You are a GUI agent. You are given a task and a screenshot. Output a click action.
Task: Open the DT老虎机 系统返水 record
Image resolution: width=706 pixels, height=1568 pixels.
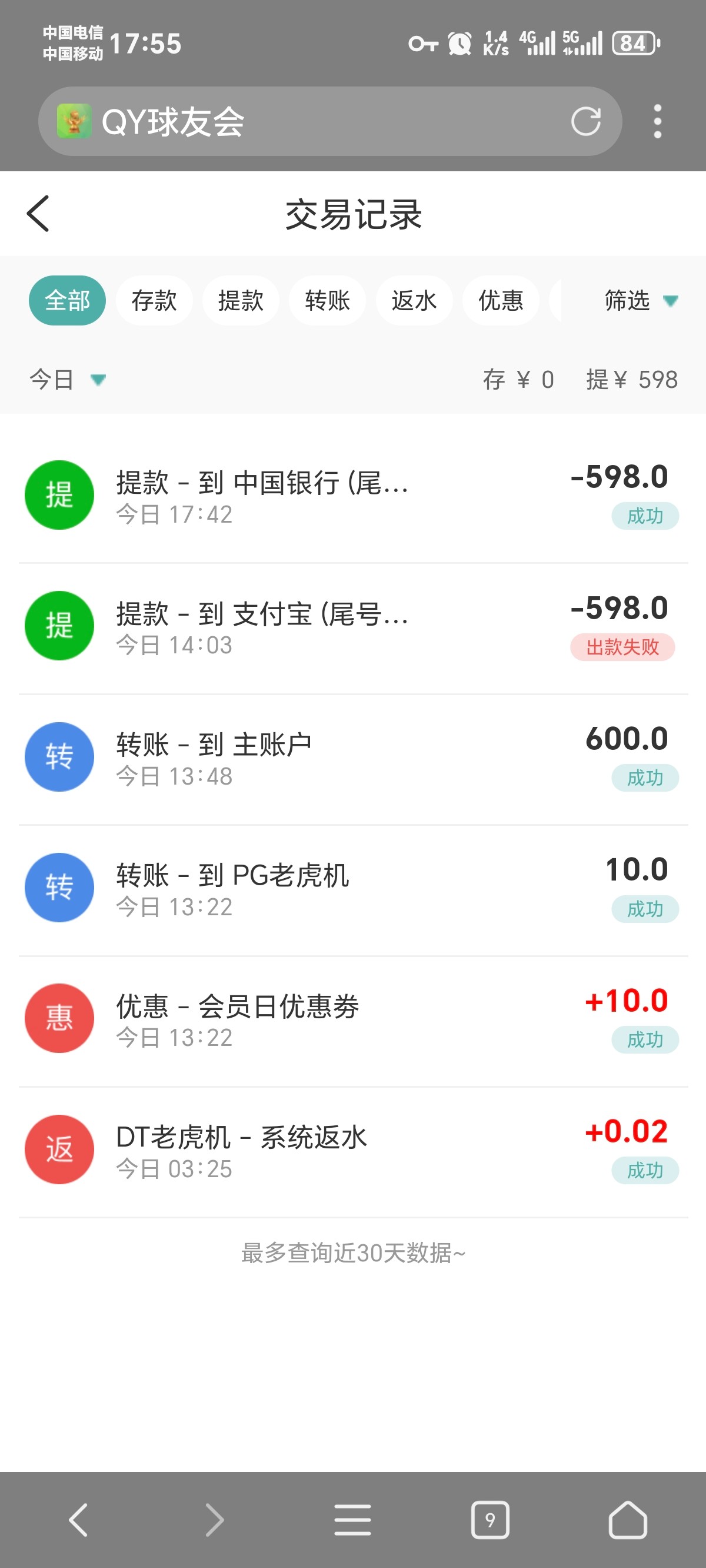click(353, 1150)
